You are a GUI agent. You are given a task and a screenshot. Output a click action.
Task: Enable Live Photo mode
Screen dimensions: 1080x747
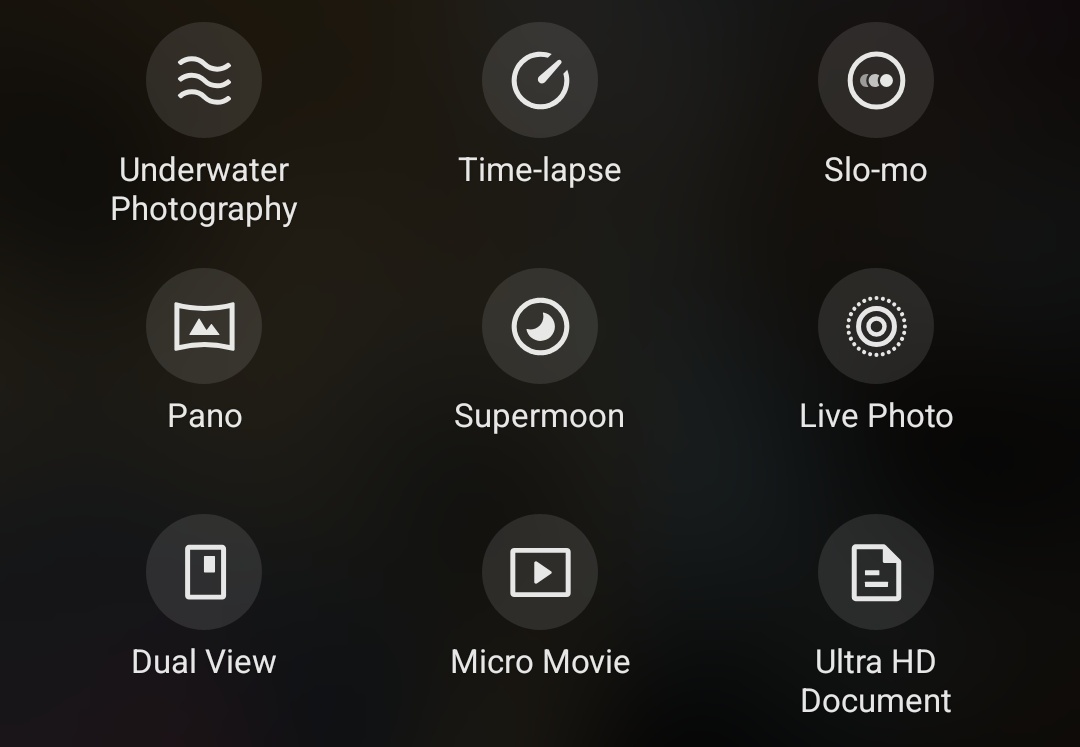pyautogui.click(x=876, y=326)
